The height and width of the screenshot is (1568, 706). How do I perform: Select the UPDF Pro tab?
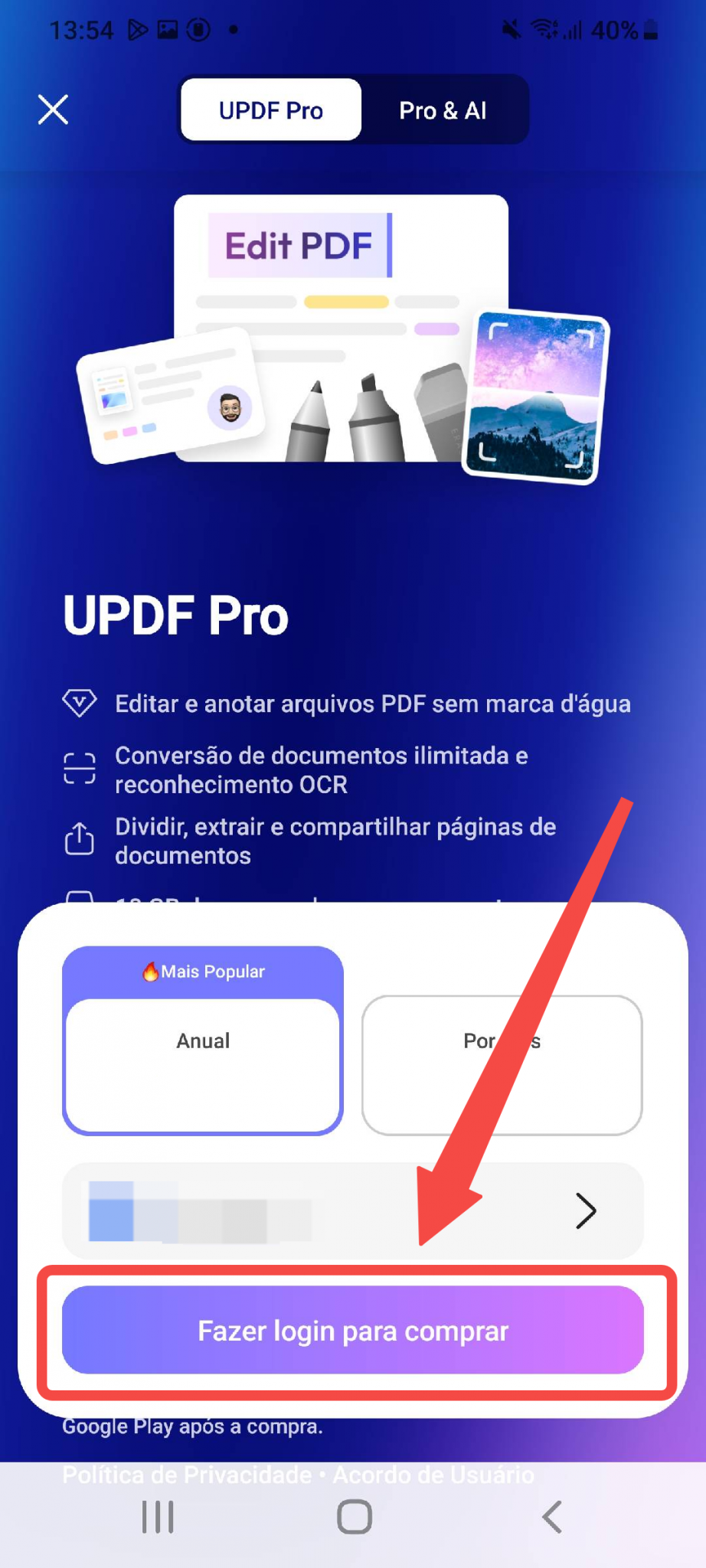[270, 110]
